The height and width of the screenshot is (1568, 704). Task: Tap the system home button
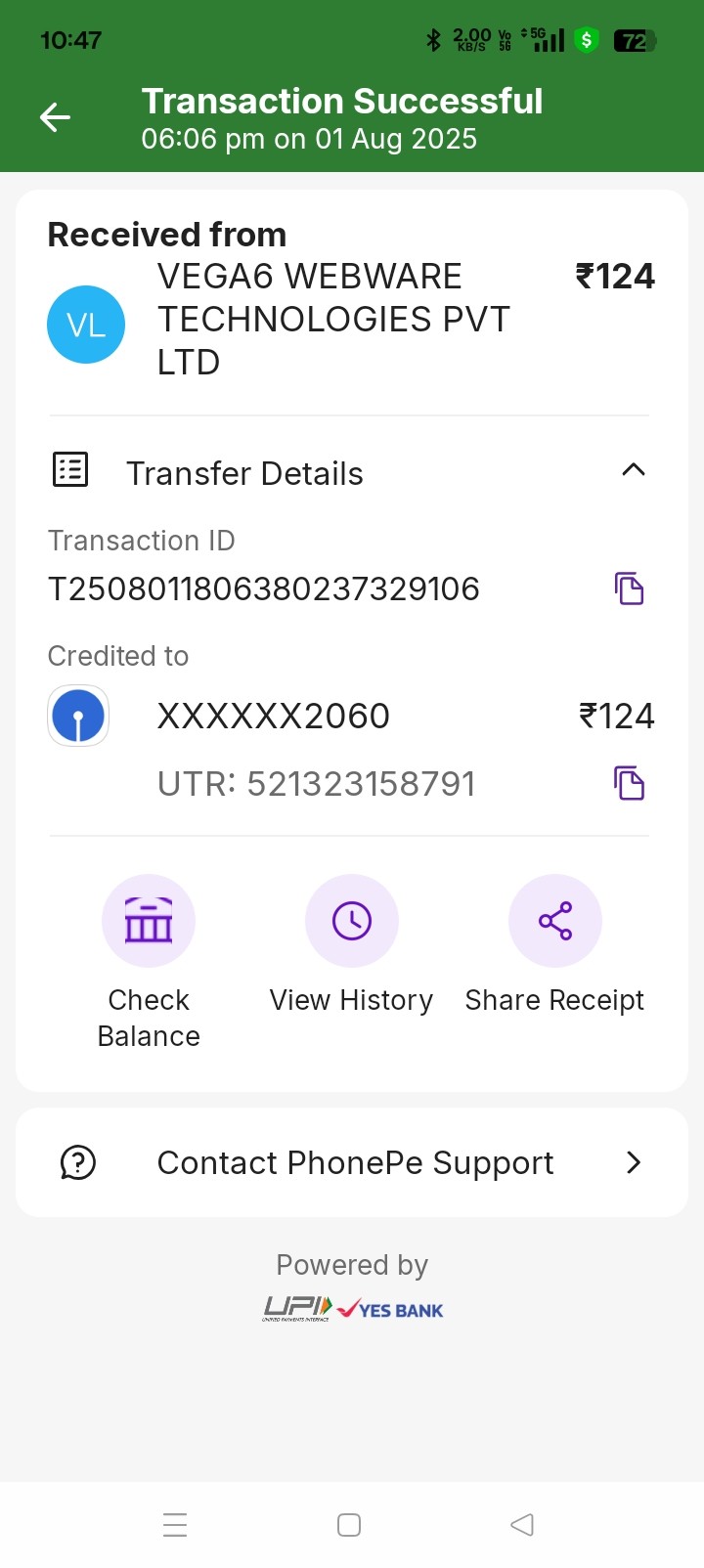coord(349,1525)
